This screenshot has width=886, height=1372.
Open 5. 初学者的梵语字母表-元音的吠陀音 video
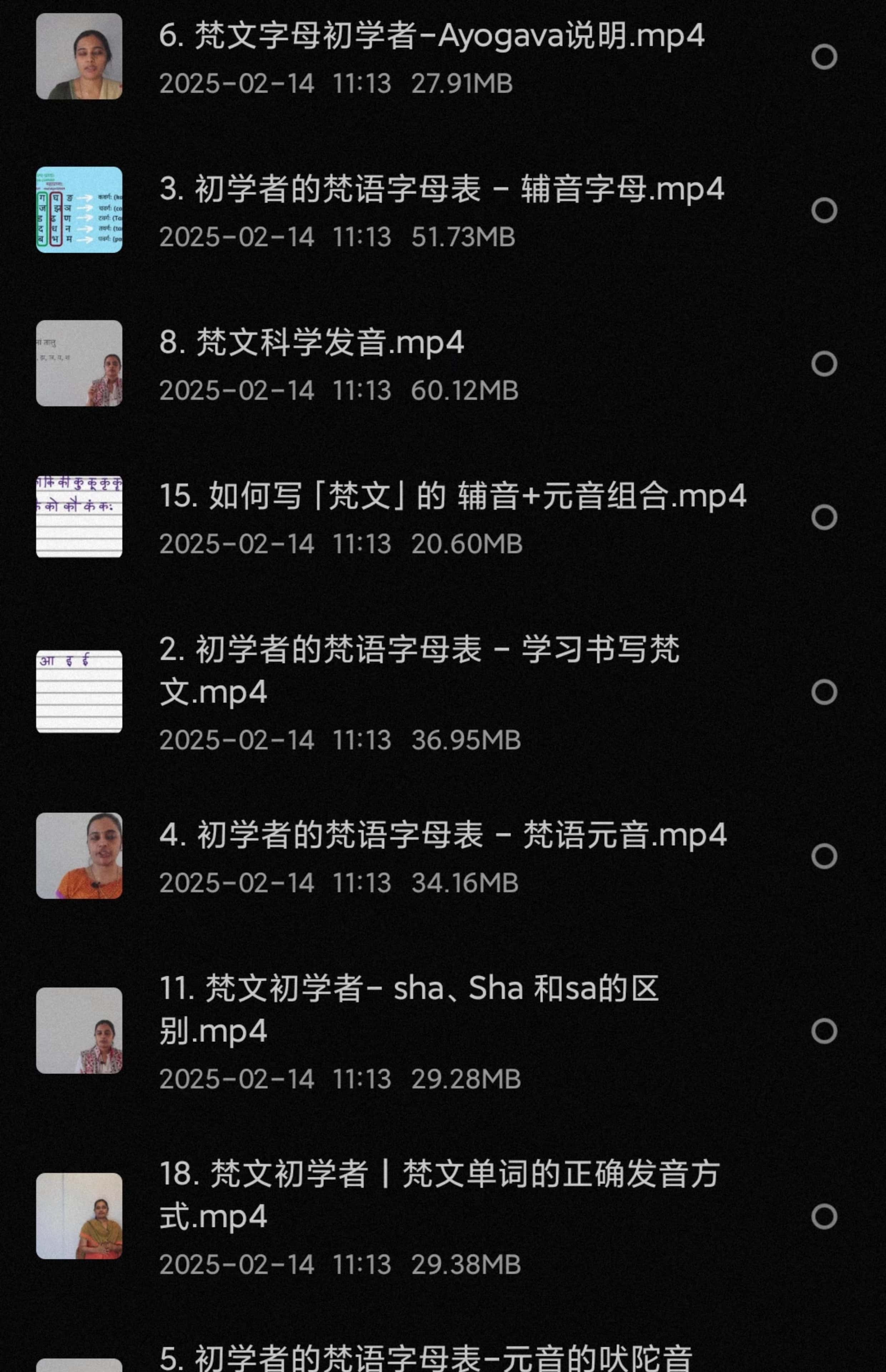(426, 1358)
